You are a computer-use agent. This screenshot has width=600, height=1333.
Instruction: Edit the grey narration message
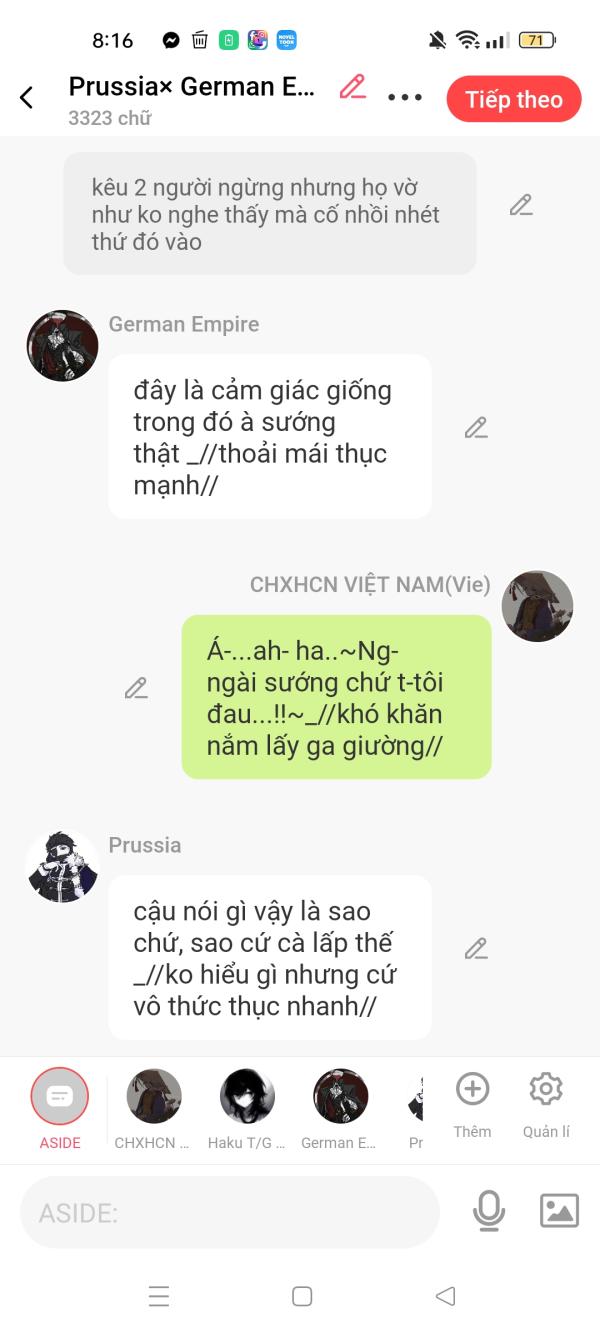click(521, 205)
